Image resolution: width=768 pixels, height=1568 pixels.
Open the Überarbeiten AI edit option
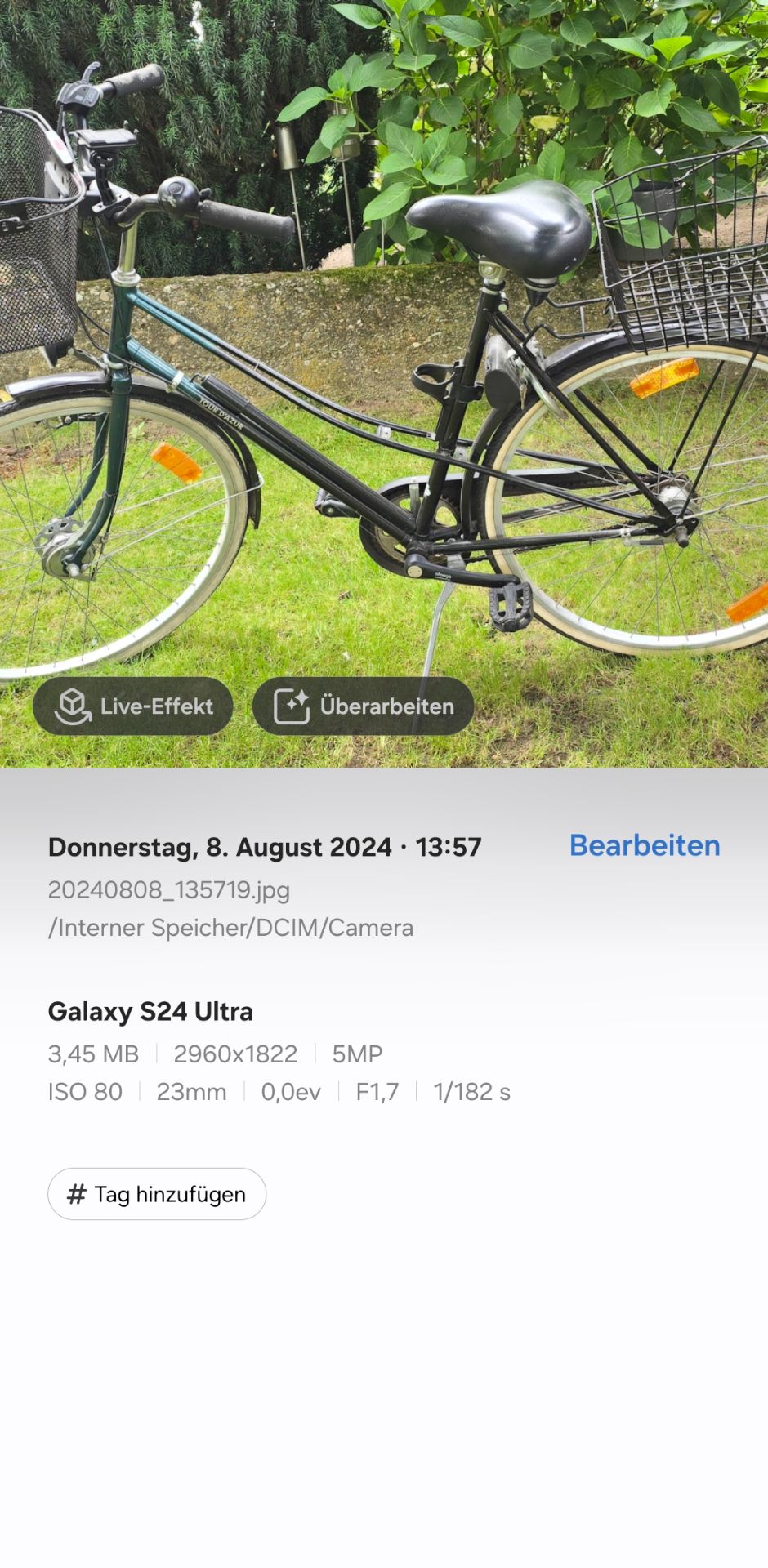click(364, 706)
